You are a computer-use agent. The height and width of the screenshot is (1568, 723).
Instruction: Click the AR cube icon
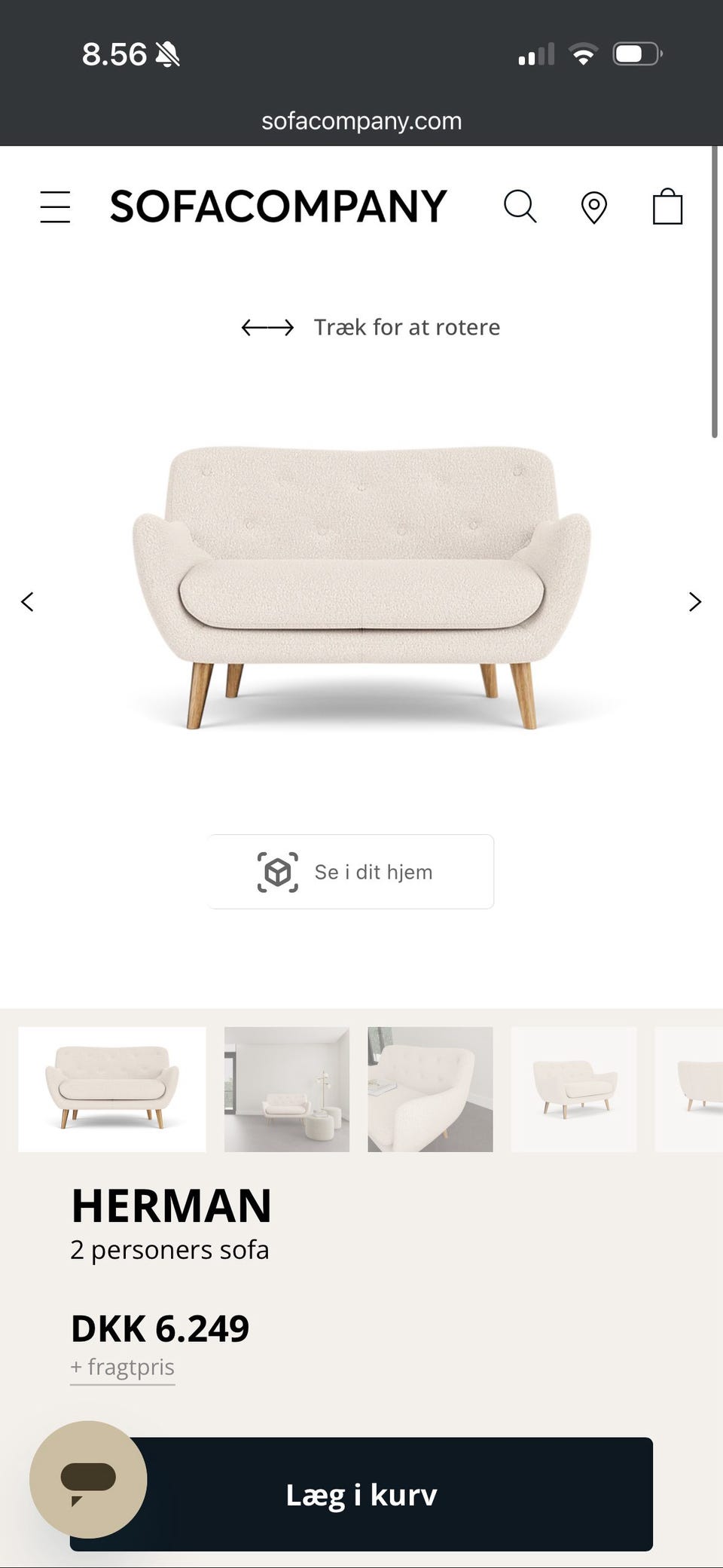pos(278,871)
